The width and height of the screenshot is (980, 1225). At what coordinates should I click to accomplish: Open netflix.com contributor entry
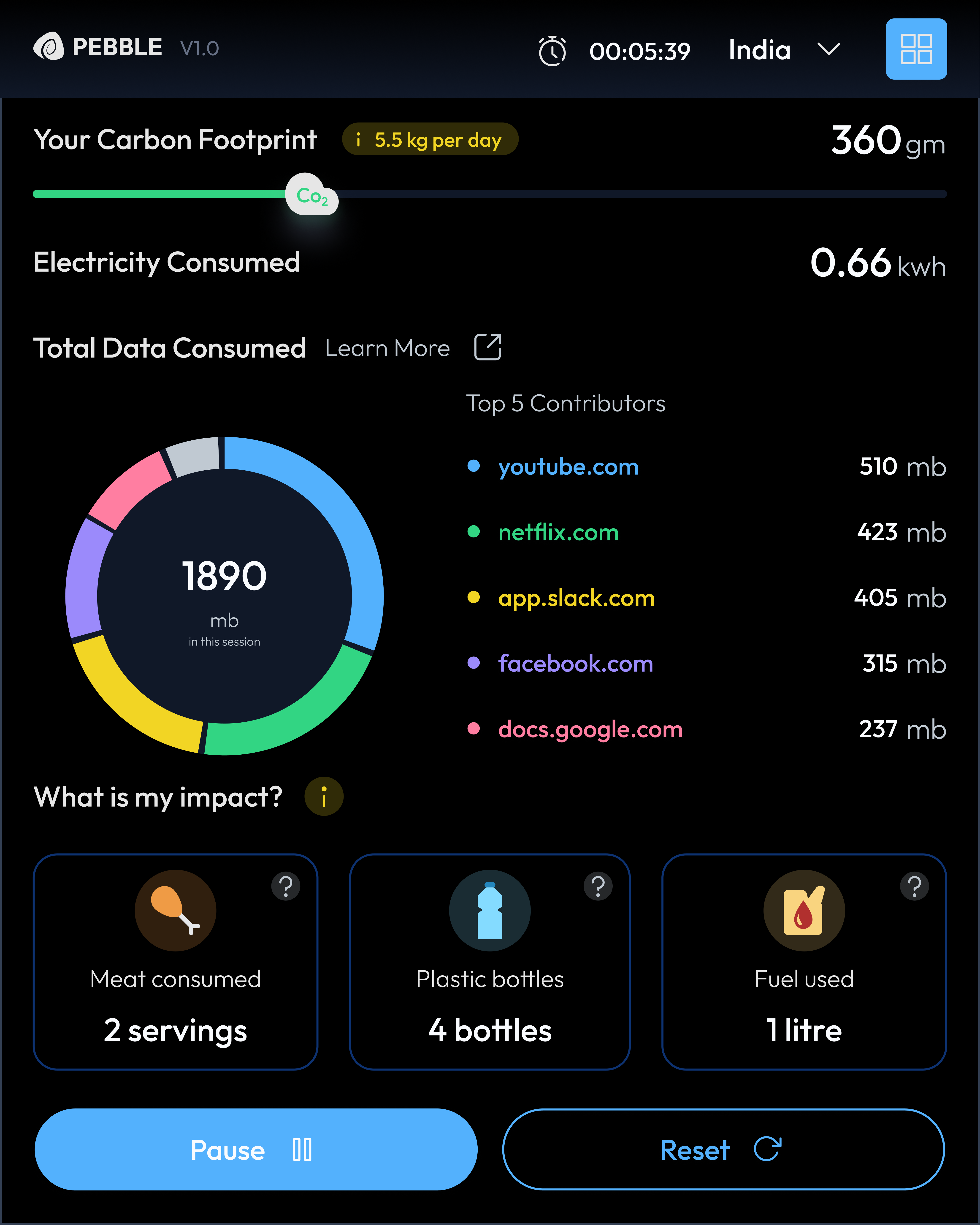(558, 533)
